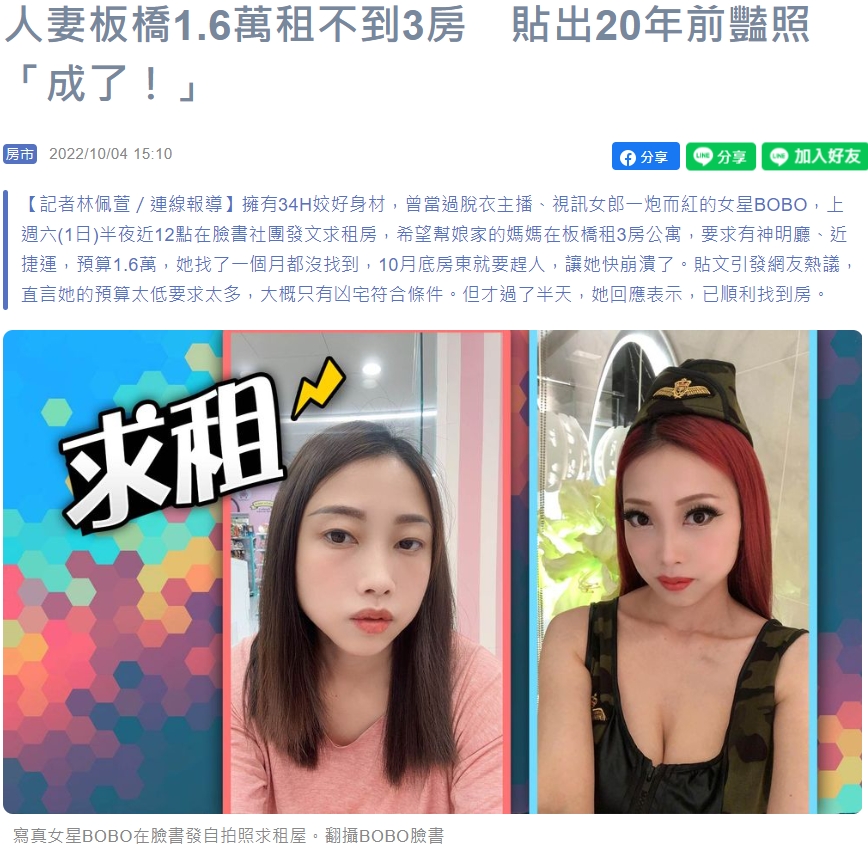Open the 房市 category tag
This screenshot has width=868, height=854.
pos(20,154)
